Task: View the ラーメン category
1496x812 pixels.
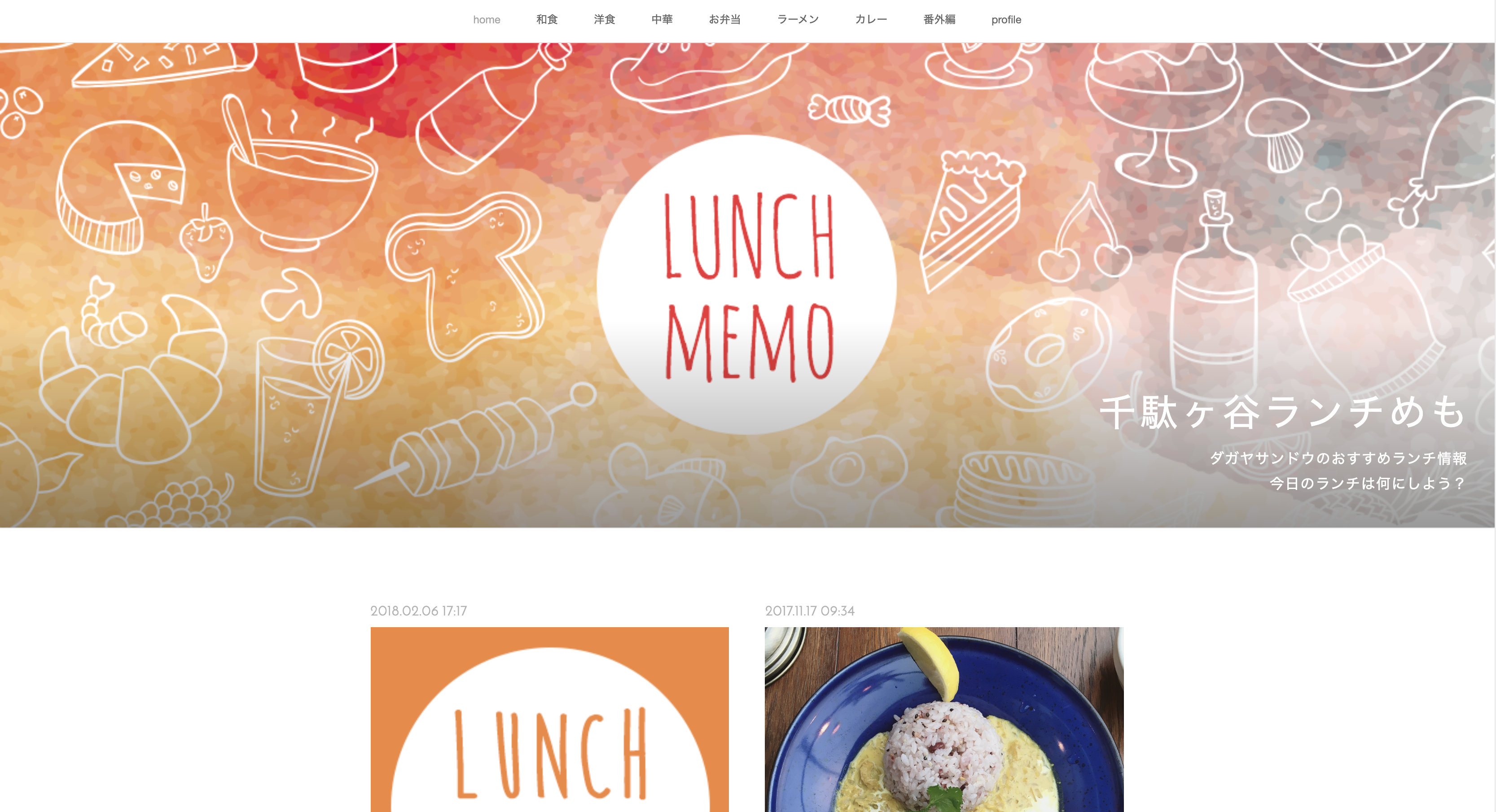Action: pyautogui.click(x=797, y=20)
